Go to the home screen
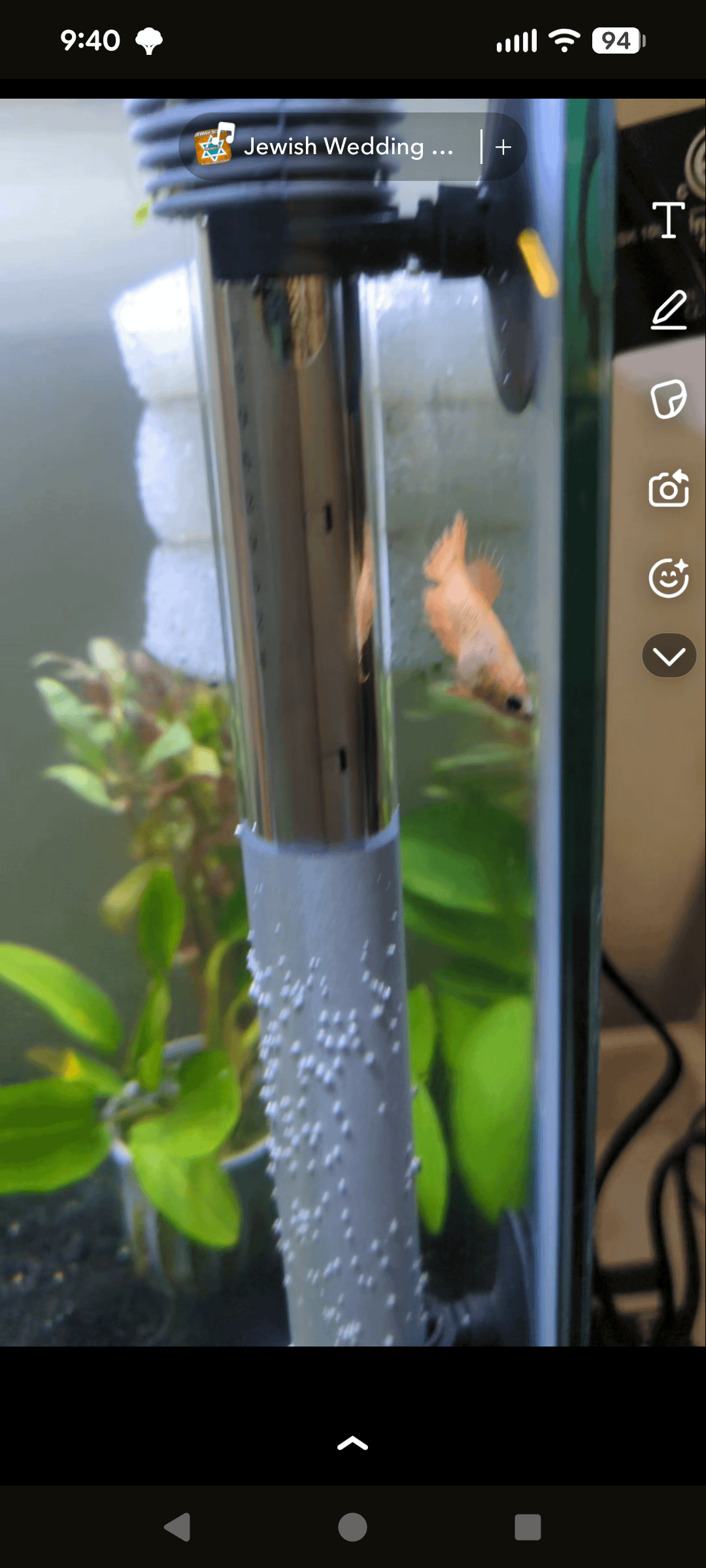This screenshot has height=1568, width=706. 352,1527
